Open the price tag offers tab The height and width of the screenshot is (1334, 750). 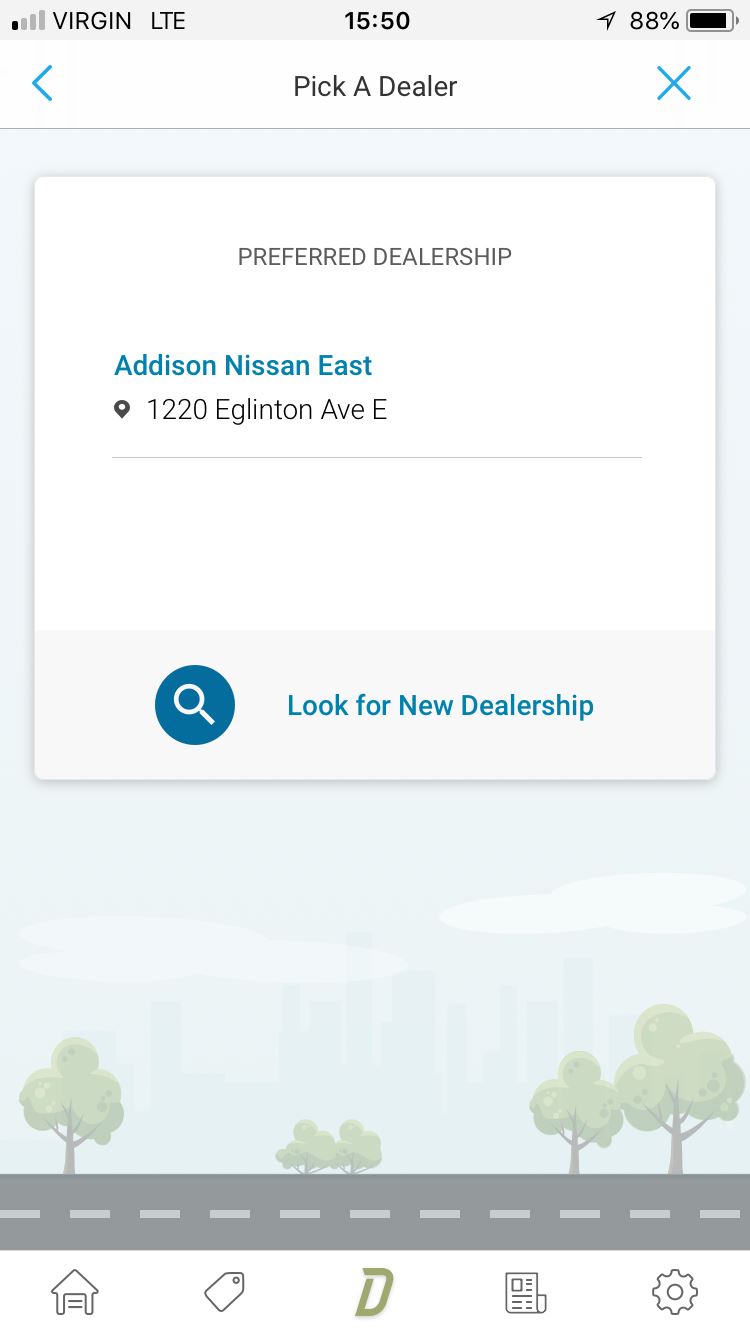point(225,1292)
